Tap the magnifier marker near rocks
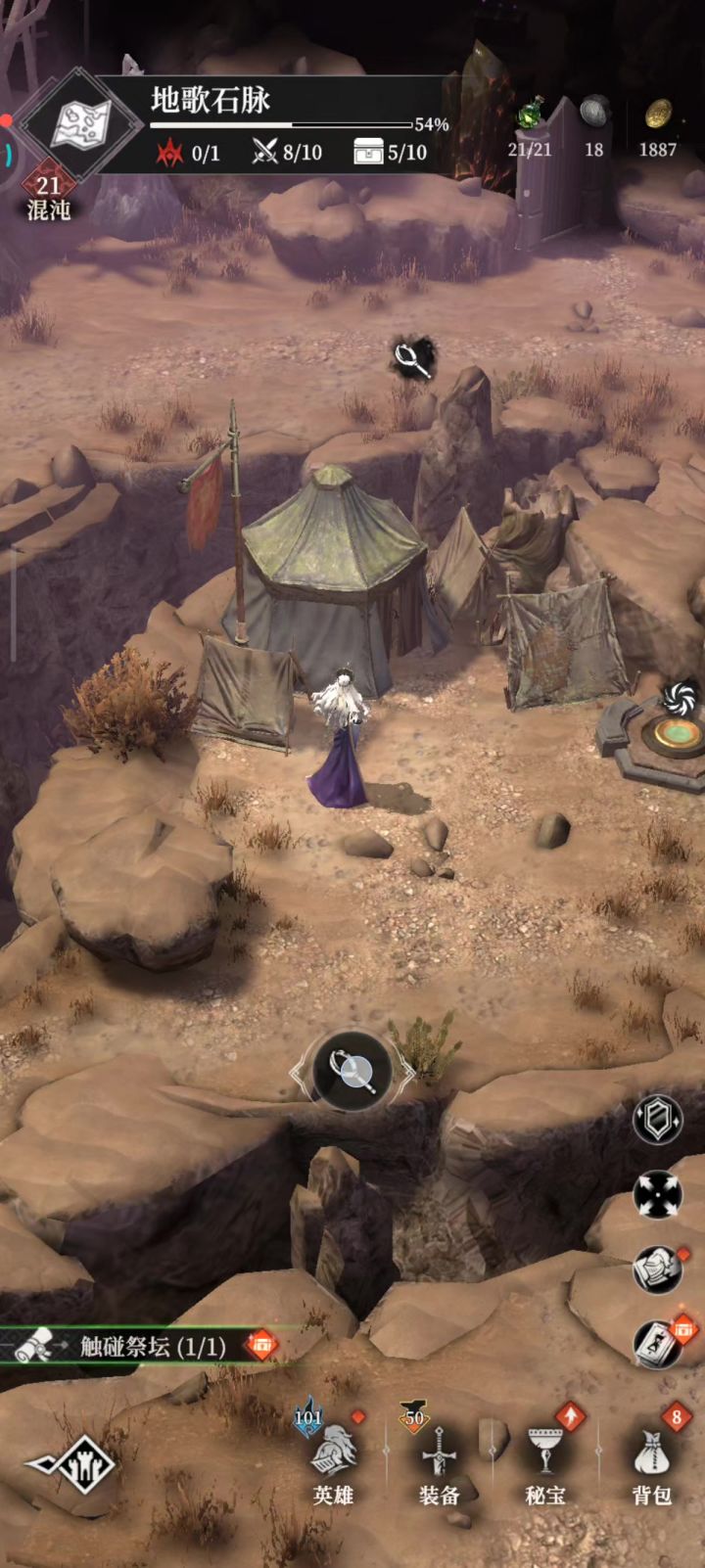 (413, 360)
